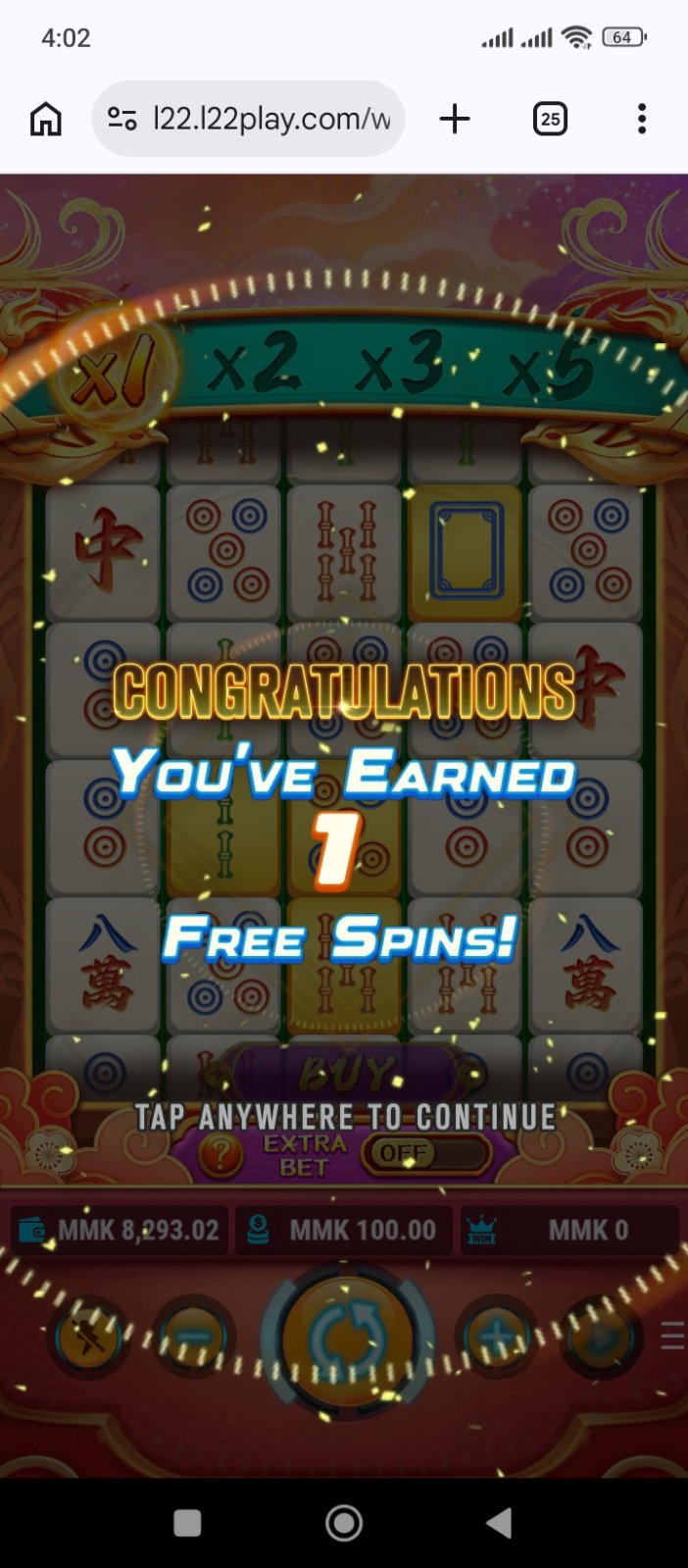
Task: Return to the phone home screen
Action: coord(344,1523)
